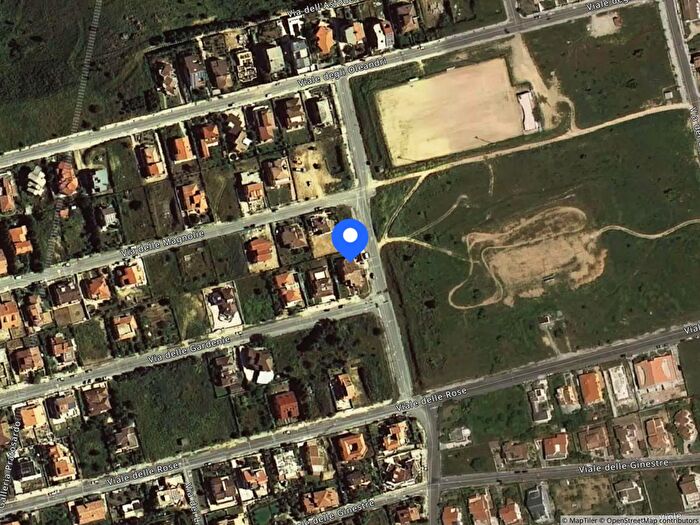700x525 pixels.
Task: Open the OpenStreetMap contributors link
Action: coord(651,519)
